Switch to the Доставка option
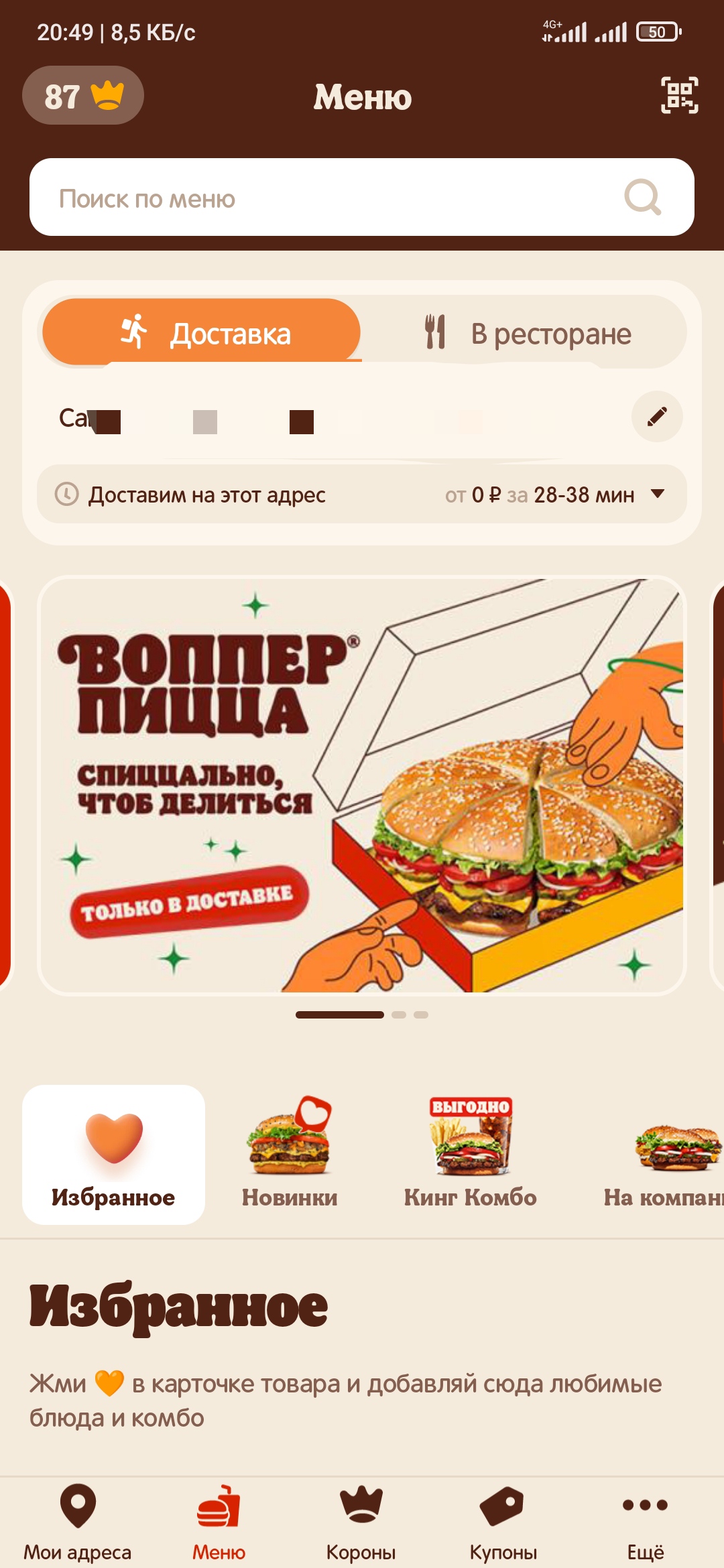 [201, 333]
